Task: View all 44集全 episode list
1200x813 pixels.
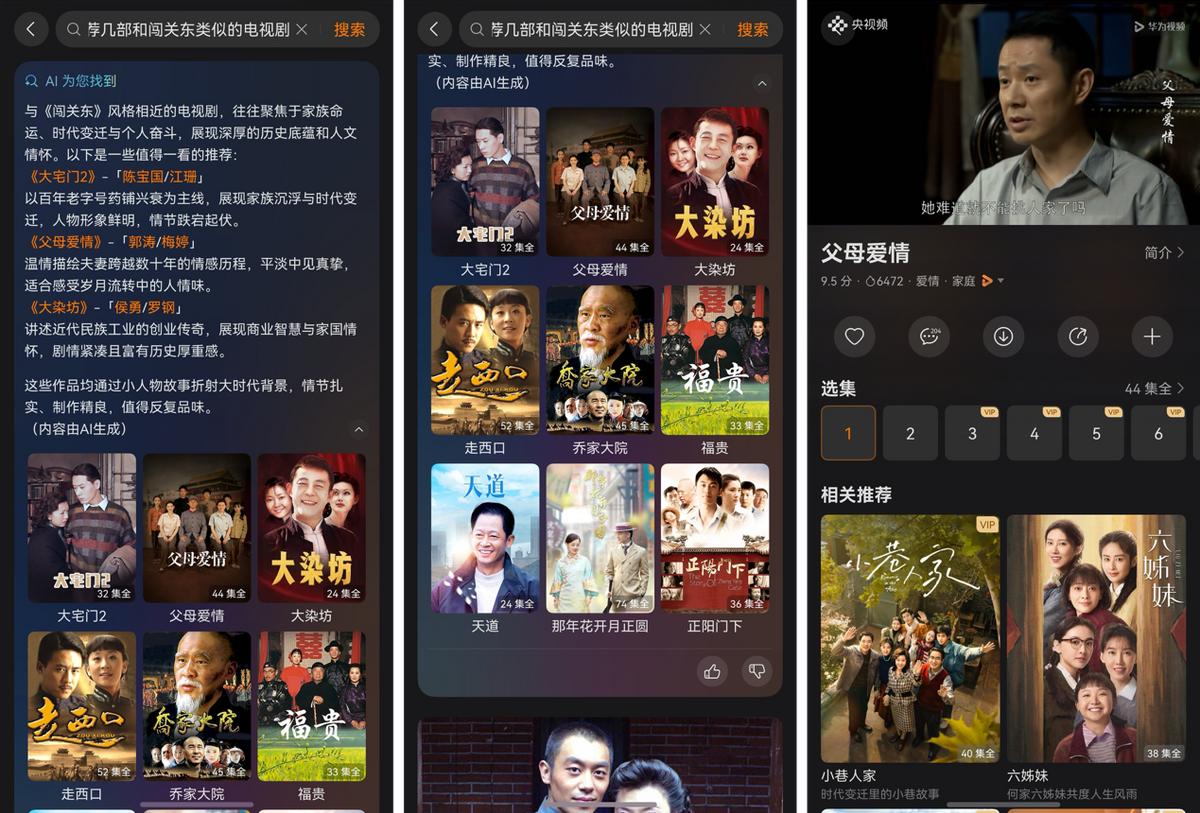Action: coord(1154,388)
